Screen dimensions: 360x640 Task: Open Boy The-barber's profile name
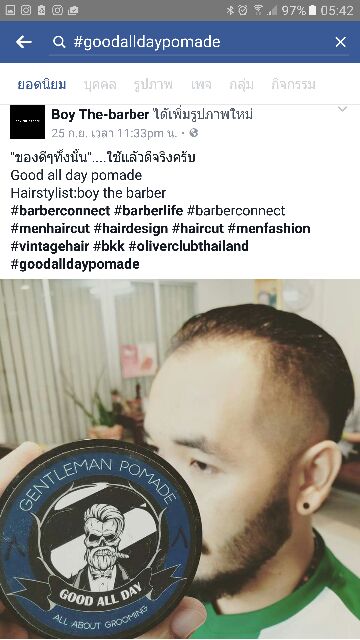tap(100, 115)
